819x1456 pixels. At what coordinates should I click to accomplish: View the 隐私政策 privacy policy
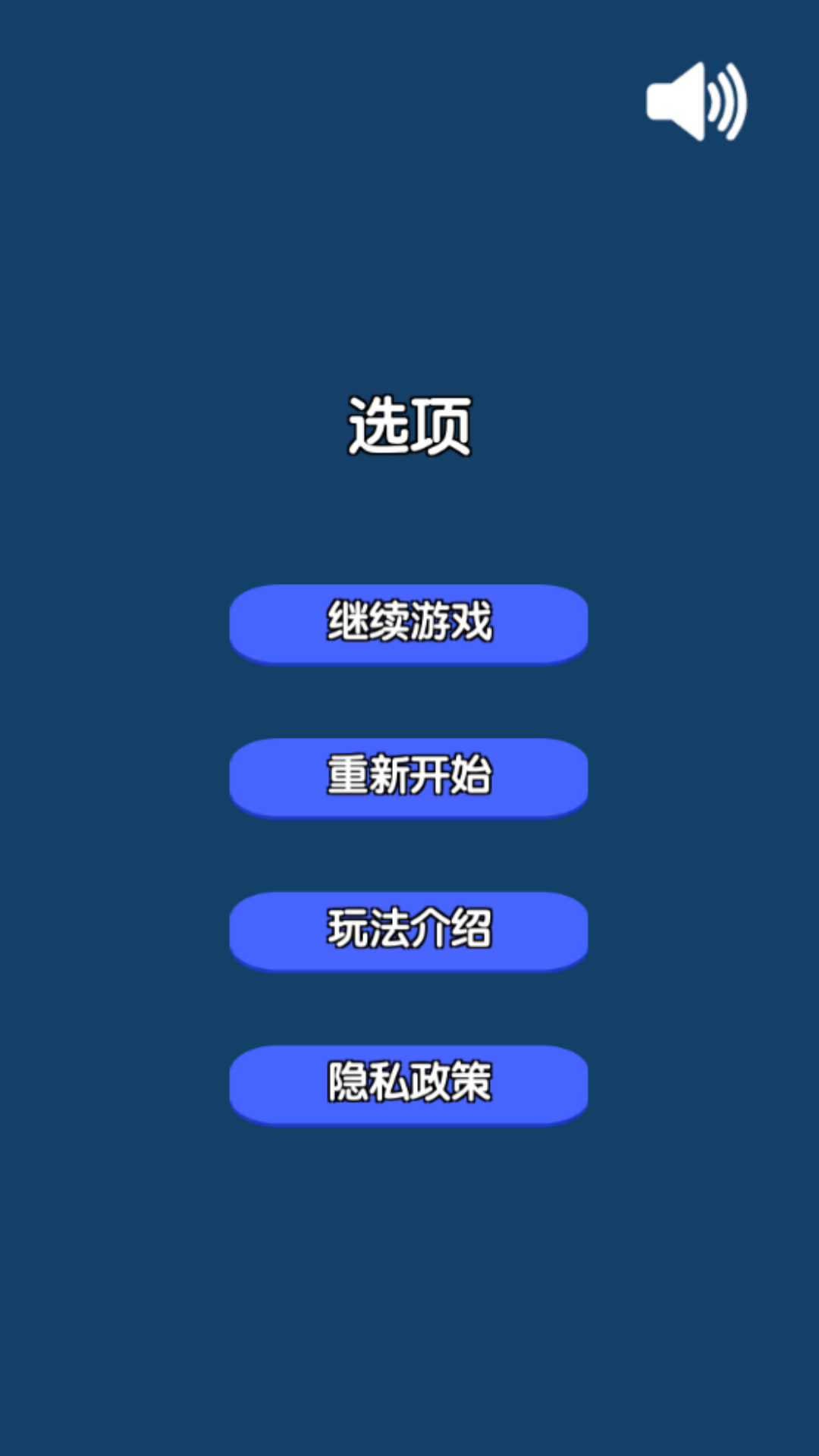click(x=409, y=1081)
